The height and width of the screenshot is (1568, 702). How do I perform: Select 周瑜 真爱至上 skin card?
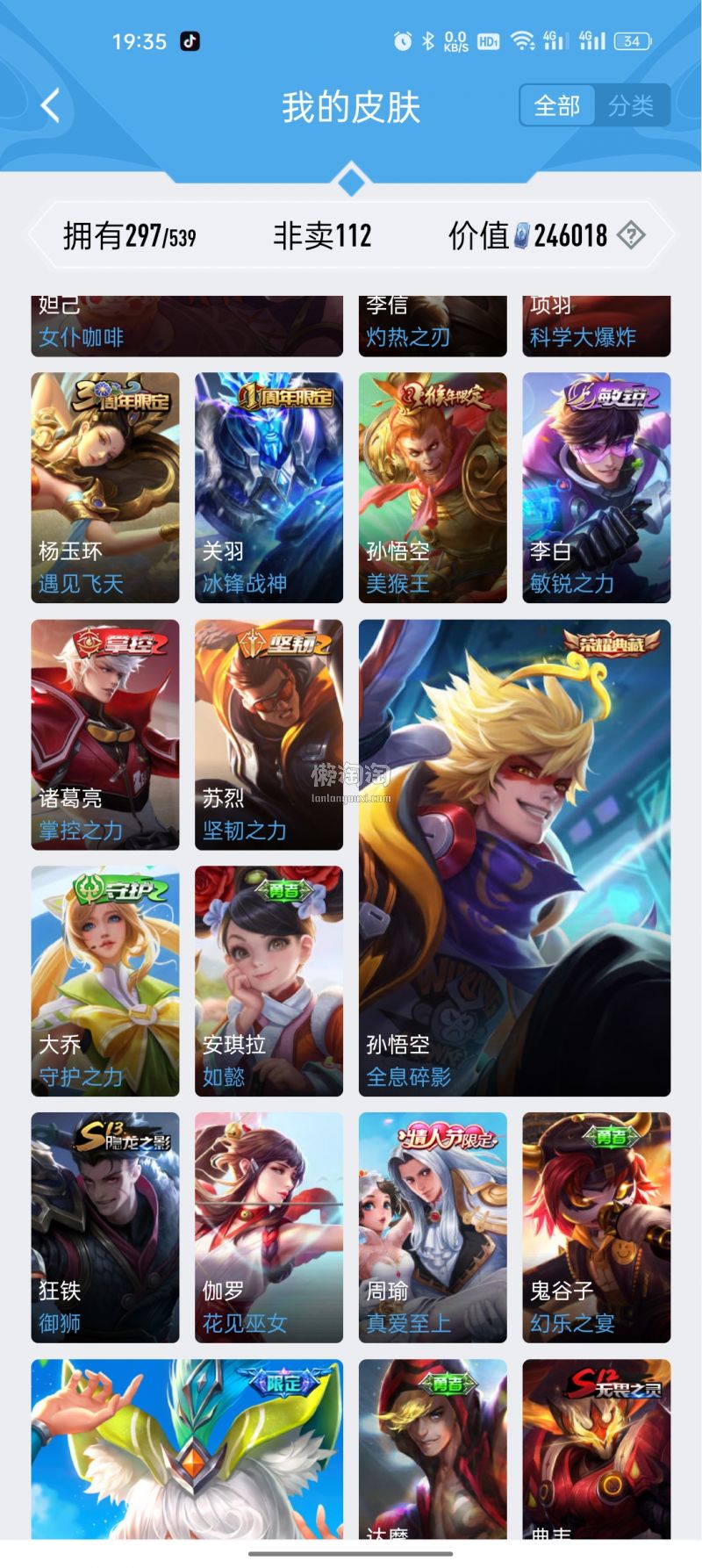[x=433, y=1227]
